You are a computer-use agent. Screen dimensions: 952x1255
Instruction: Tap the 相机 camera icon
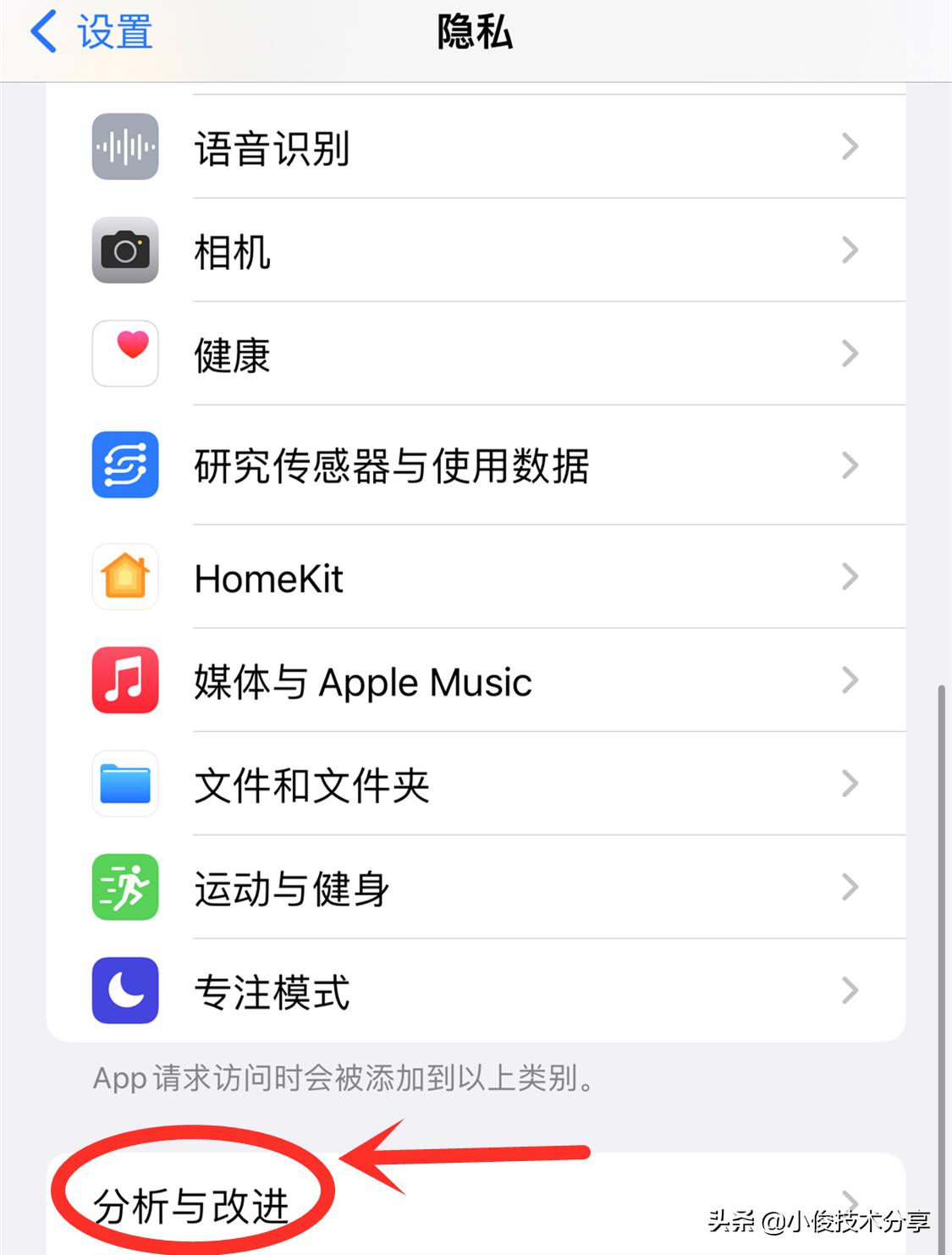tap(124, 250)
